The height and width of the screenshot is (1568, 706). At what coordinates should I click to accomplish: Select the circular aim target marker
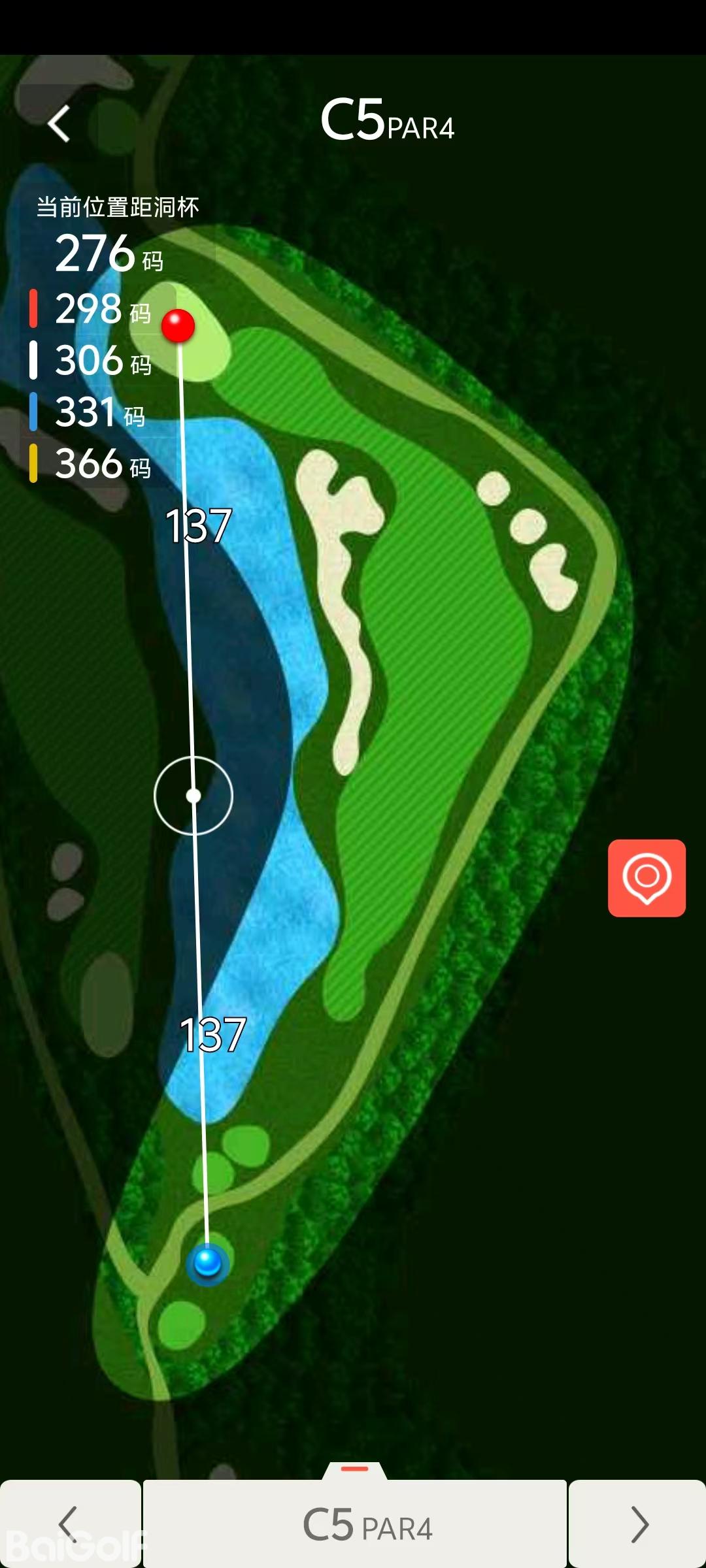[193, 795]
